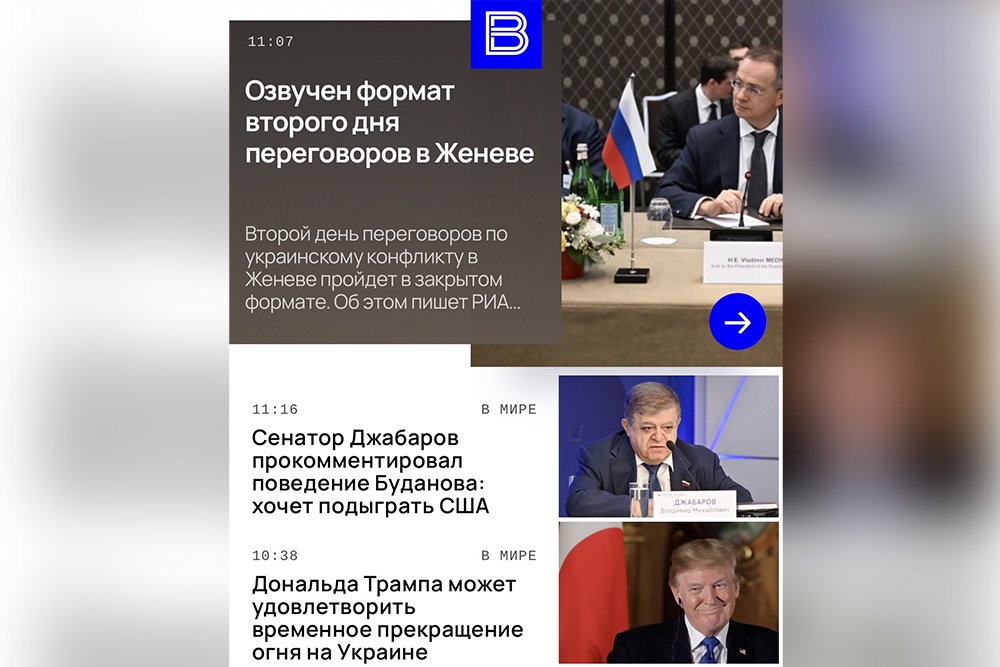Read the Donald Trump ceasefire article
Screen dimensions: 1000x667
pos(388,618)
